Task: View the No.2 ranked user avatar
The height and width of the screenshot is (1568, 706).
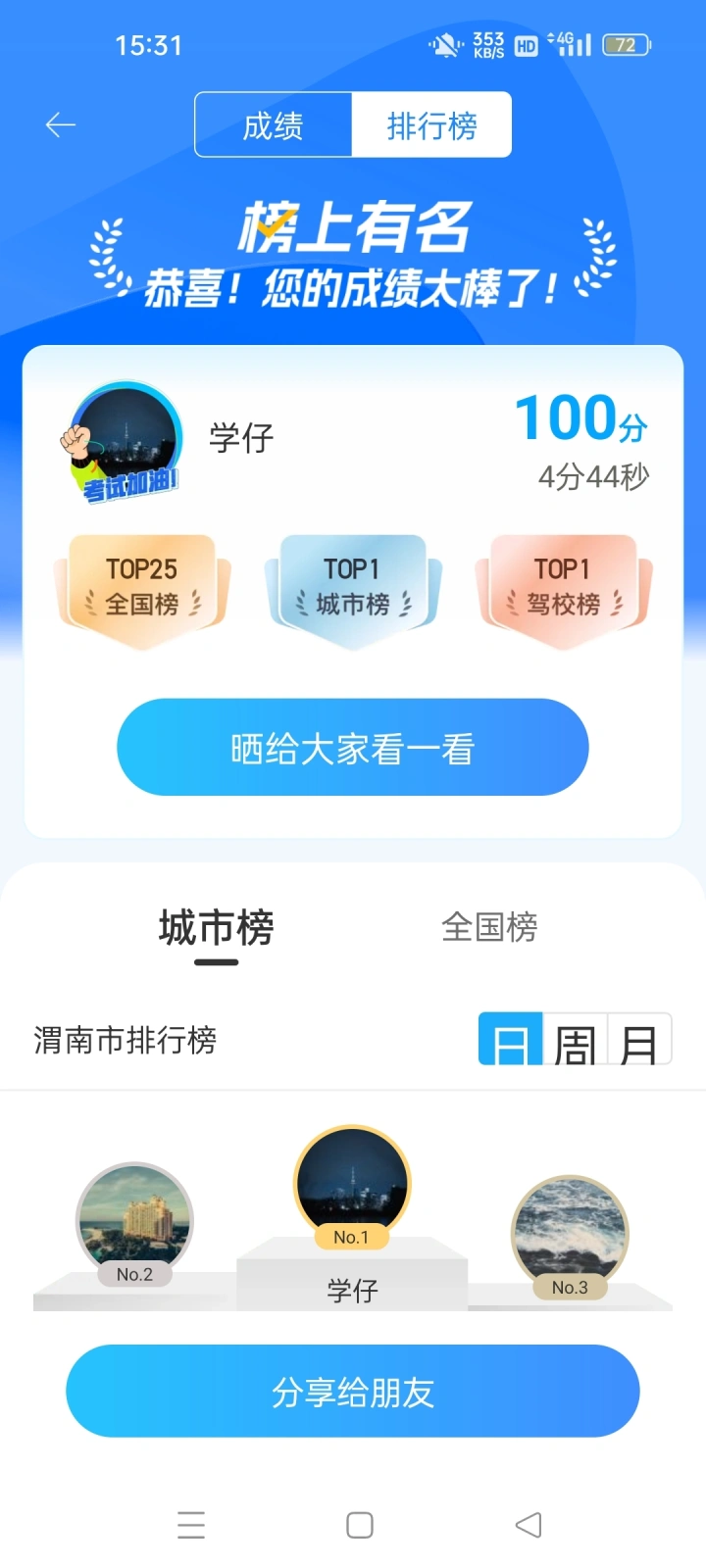Action: pos(135,1218)
